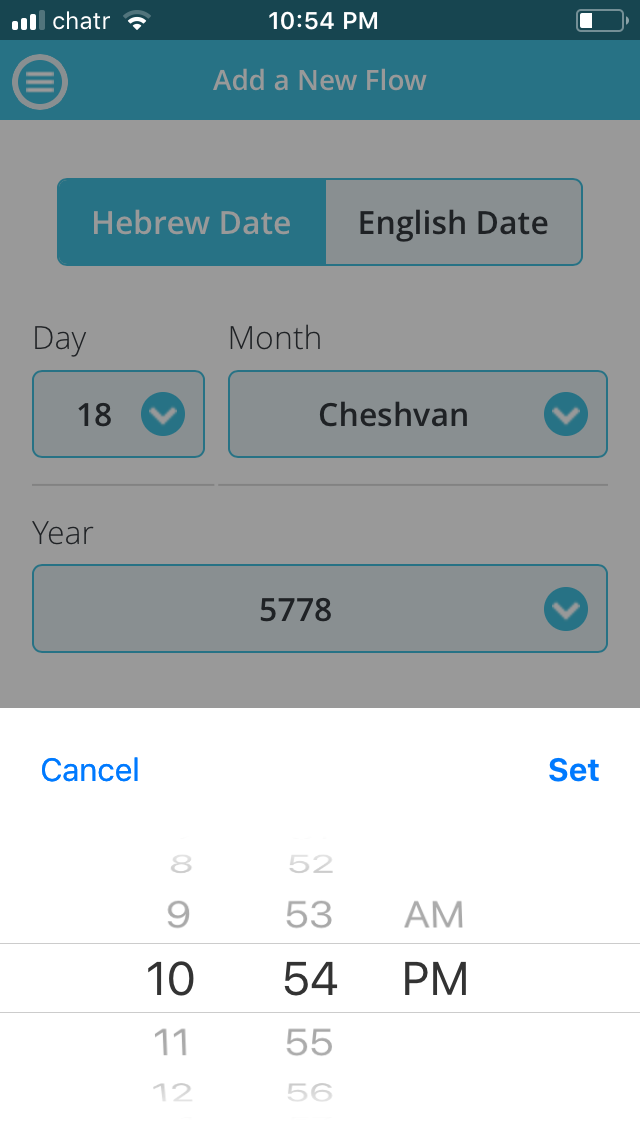The width and height of the screenshot is (640, 1136).
Task: Switch to English Date tab
Action: pos(453,222)
